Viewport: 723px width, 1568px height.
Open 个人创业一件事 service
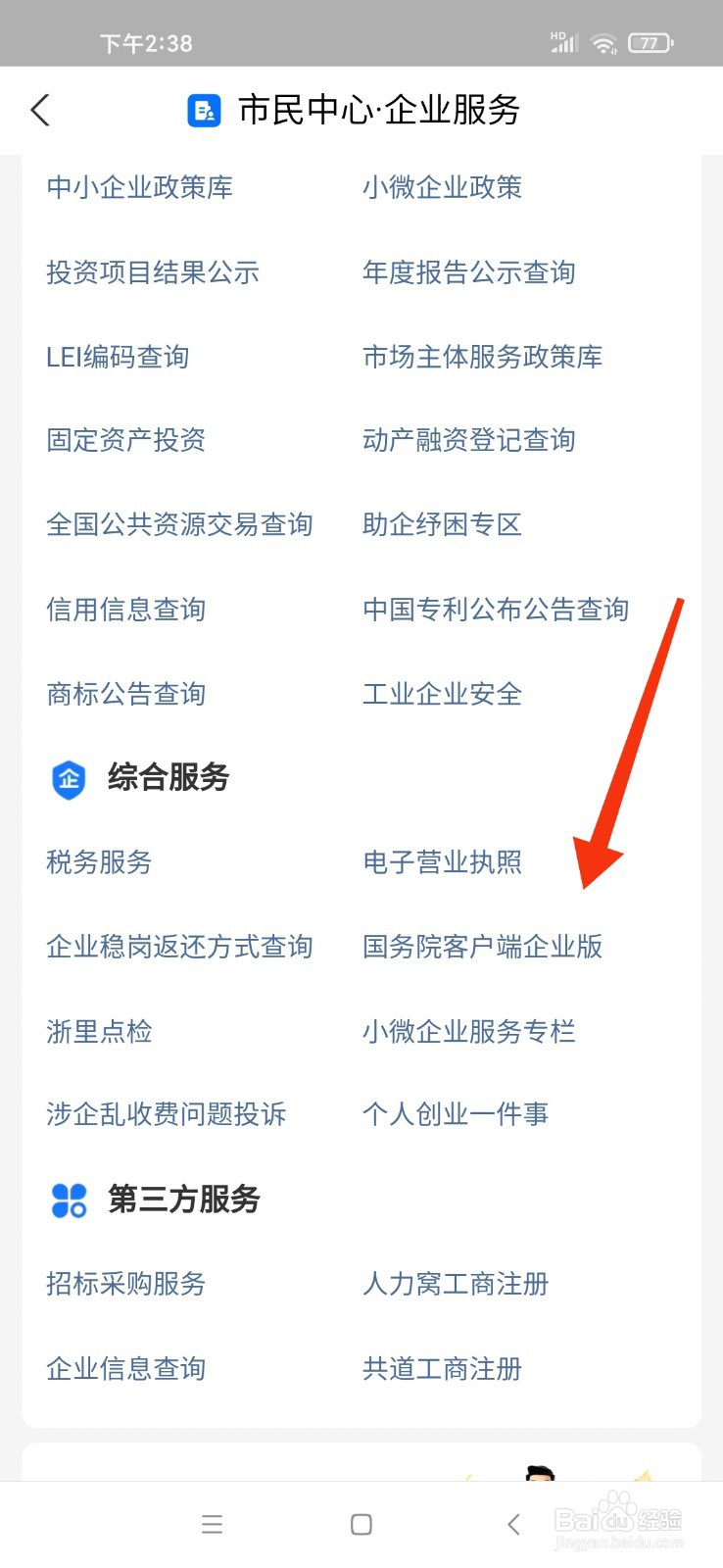coord(456,1114)
